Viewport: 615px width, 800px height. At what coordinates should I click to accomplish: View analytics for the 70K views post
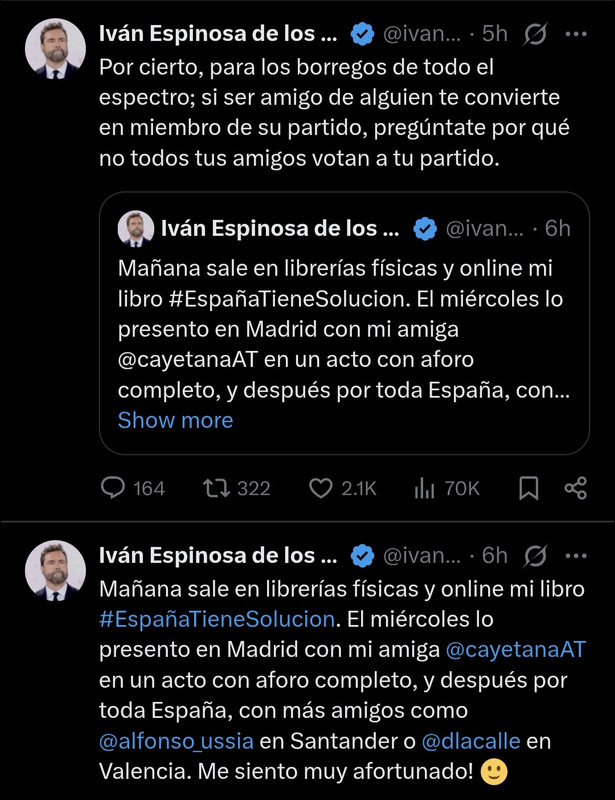(x=423, y=488)
